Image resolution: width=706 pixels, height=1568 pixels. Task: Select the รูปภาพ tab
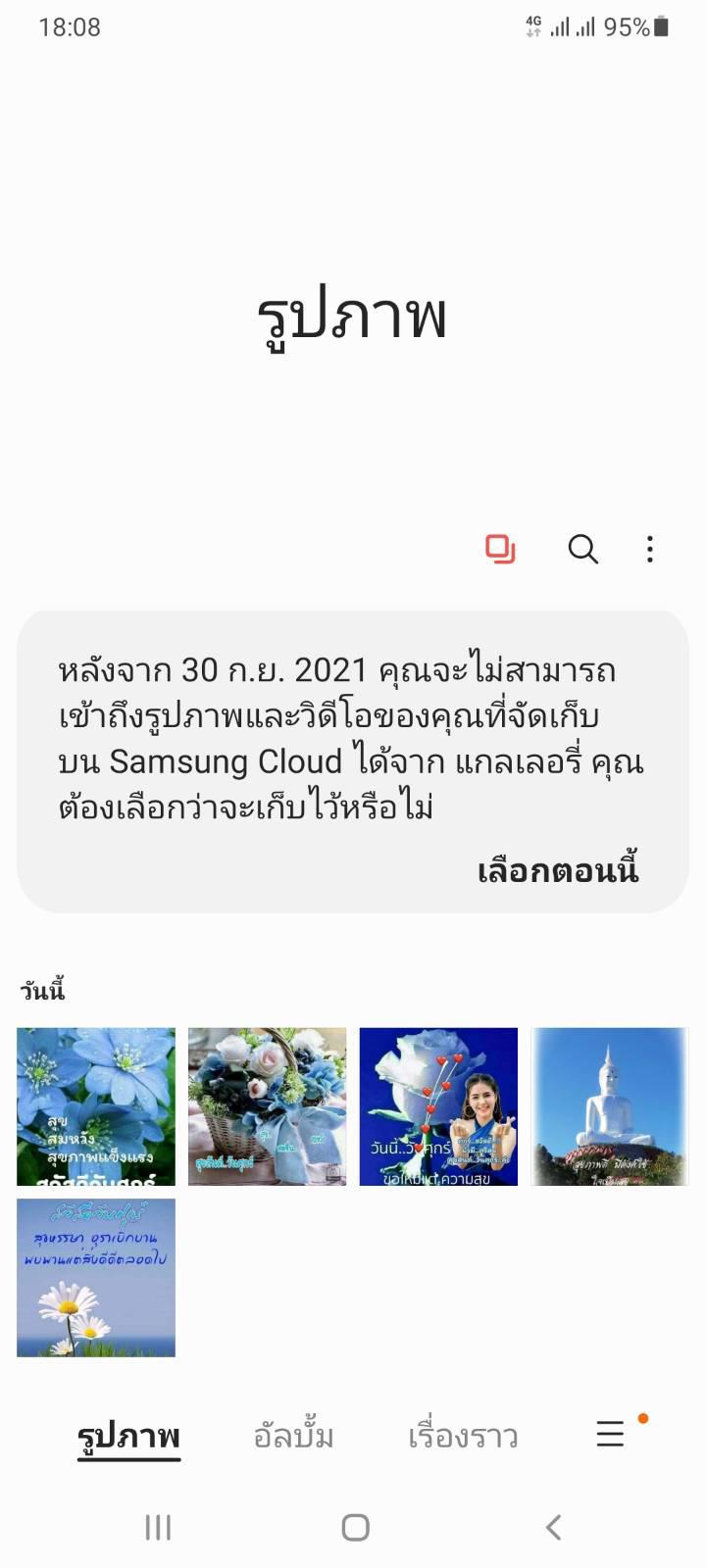click(x=128, y=1437)
